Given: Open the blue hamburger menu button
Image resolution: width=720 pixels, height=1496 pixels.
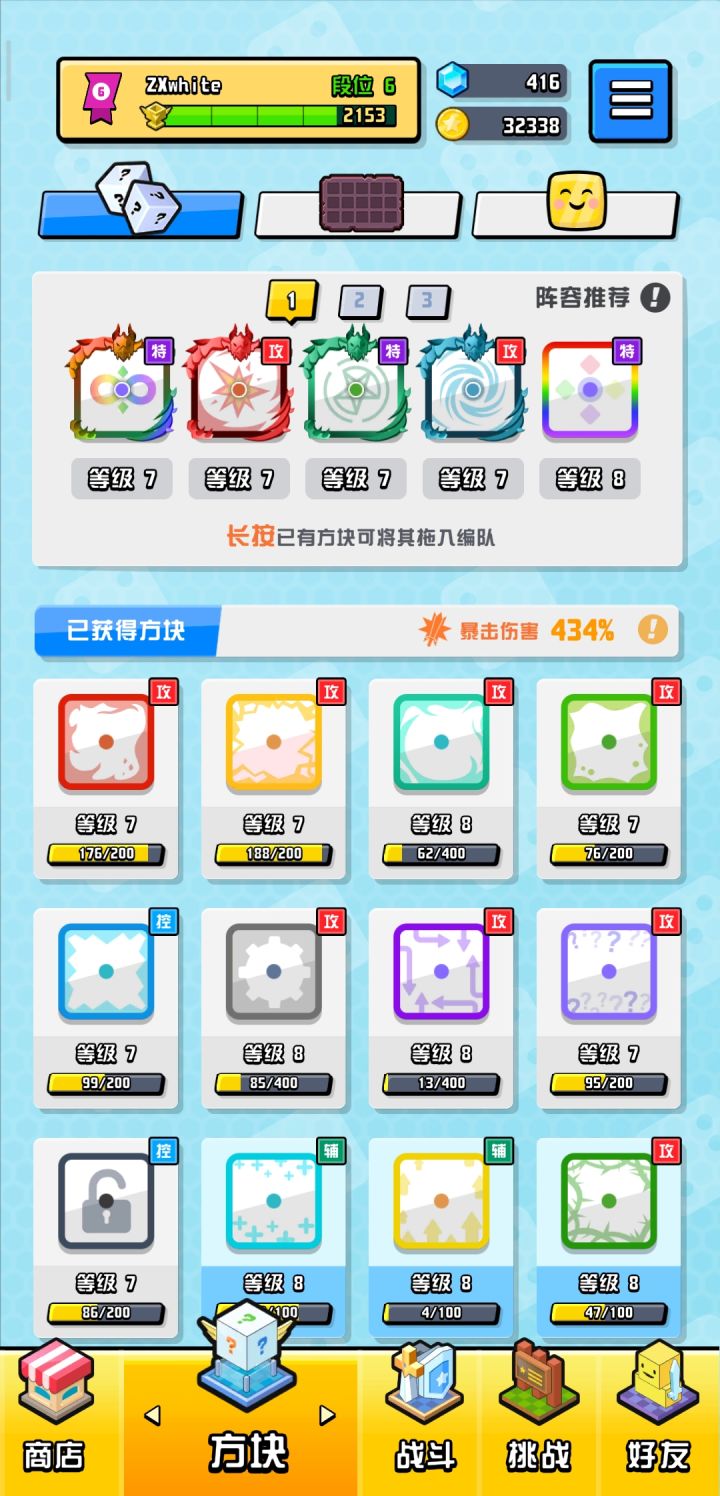Looking at the screenshot, I should pyautogui.click(x=632, y=103).
